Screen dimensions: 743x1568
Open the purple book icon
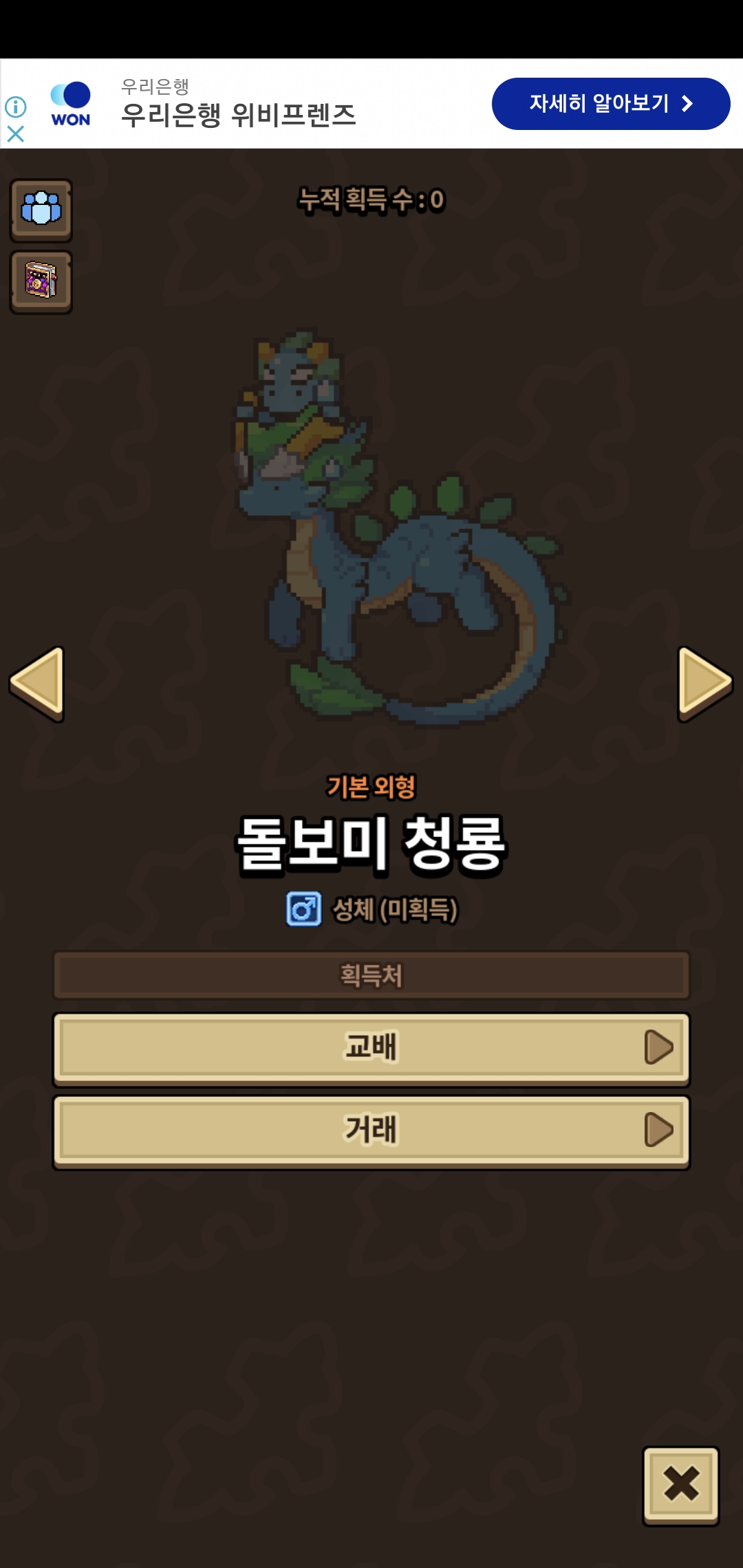click(x=41, y=281)
